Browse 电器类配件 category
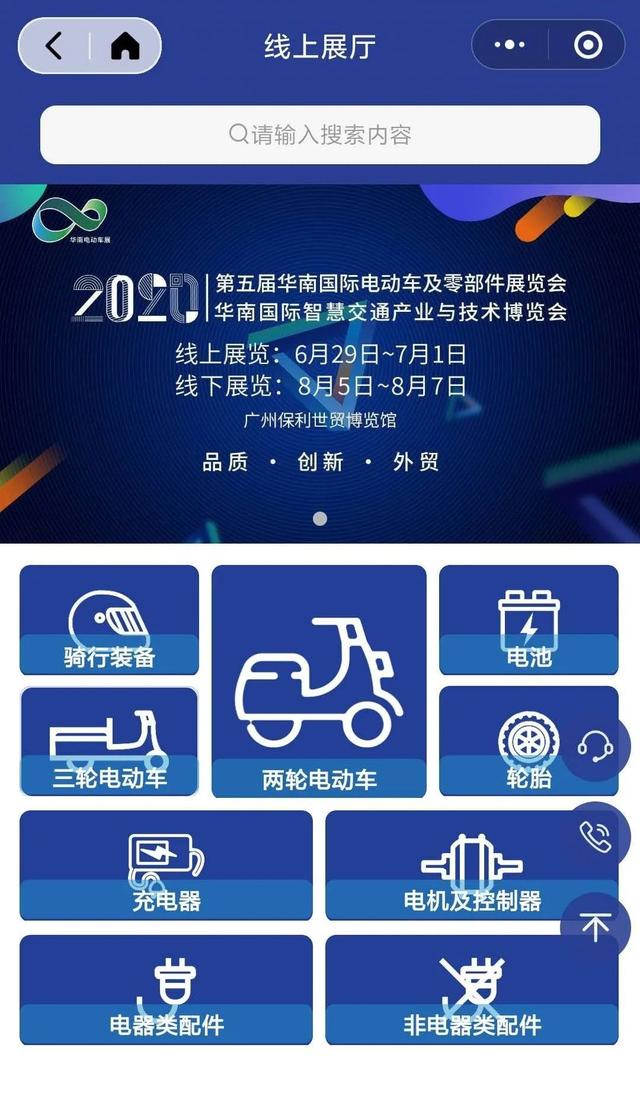 click(x=166, y=990)
